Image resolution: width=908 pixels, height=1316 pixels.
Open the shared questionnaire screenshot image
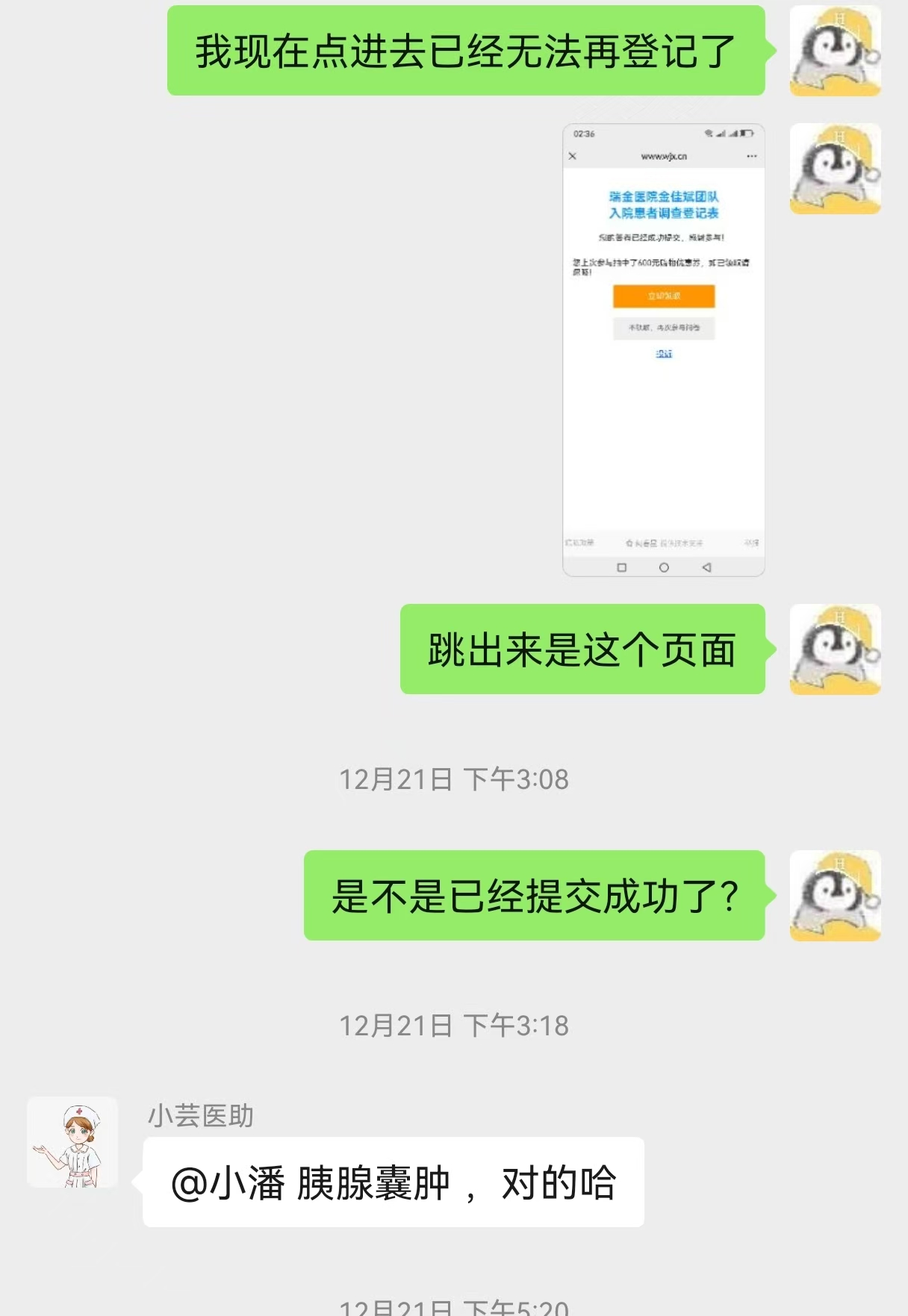click(663, 350)
